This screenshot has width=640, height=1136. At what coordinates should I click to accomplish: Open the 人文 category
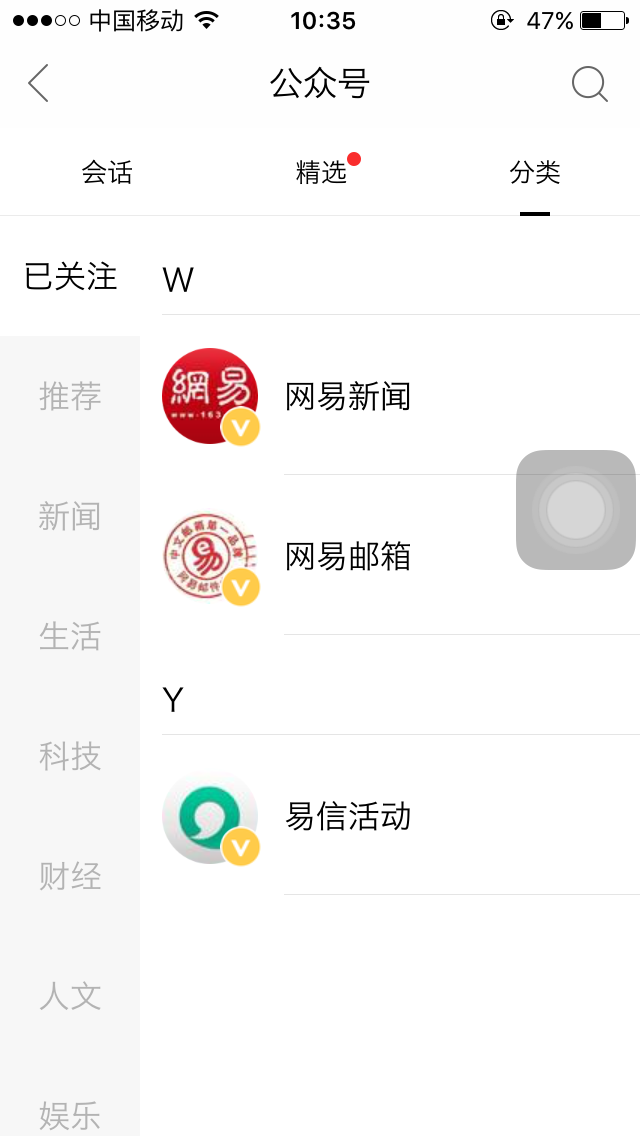point(70,998)
